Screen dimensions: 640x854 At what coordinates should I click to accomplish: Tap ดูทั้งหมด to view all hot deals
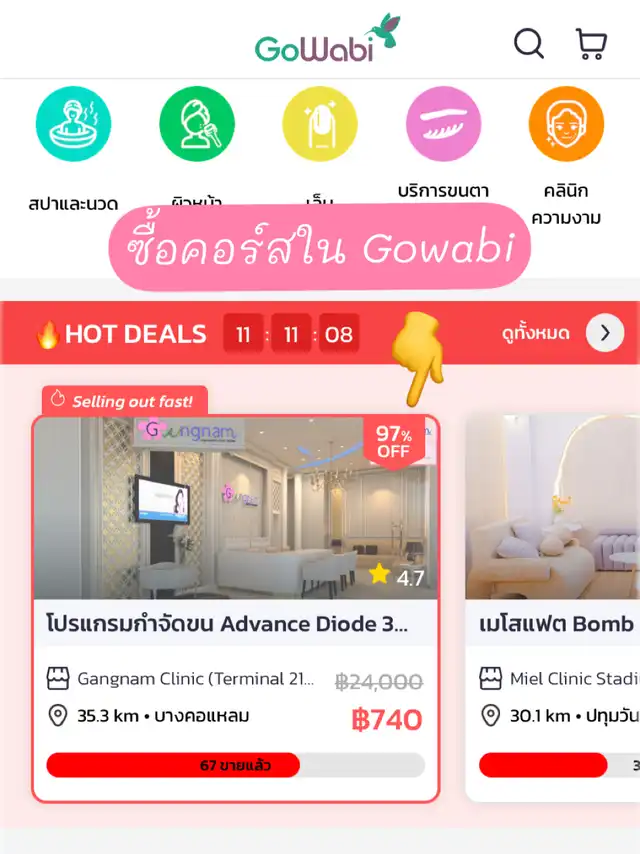coord(563,333)
